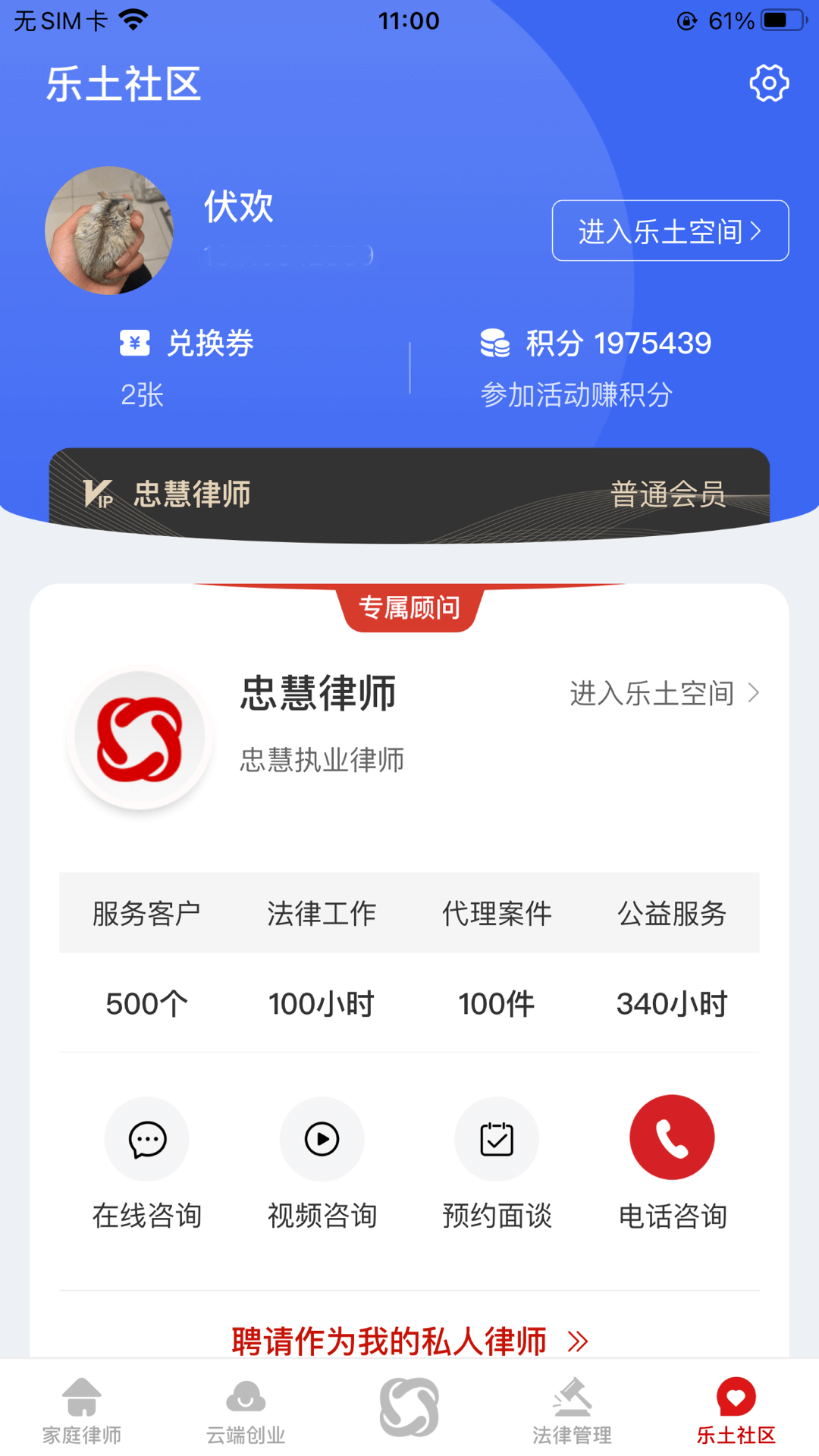Viewport: 819px width, 1456px height.
Task: Open 聘请作为我的私人律师 via double chevron
Action: [576, 1341]
